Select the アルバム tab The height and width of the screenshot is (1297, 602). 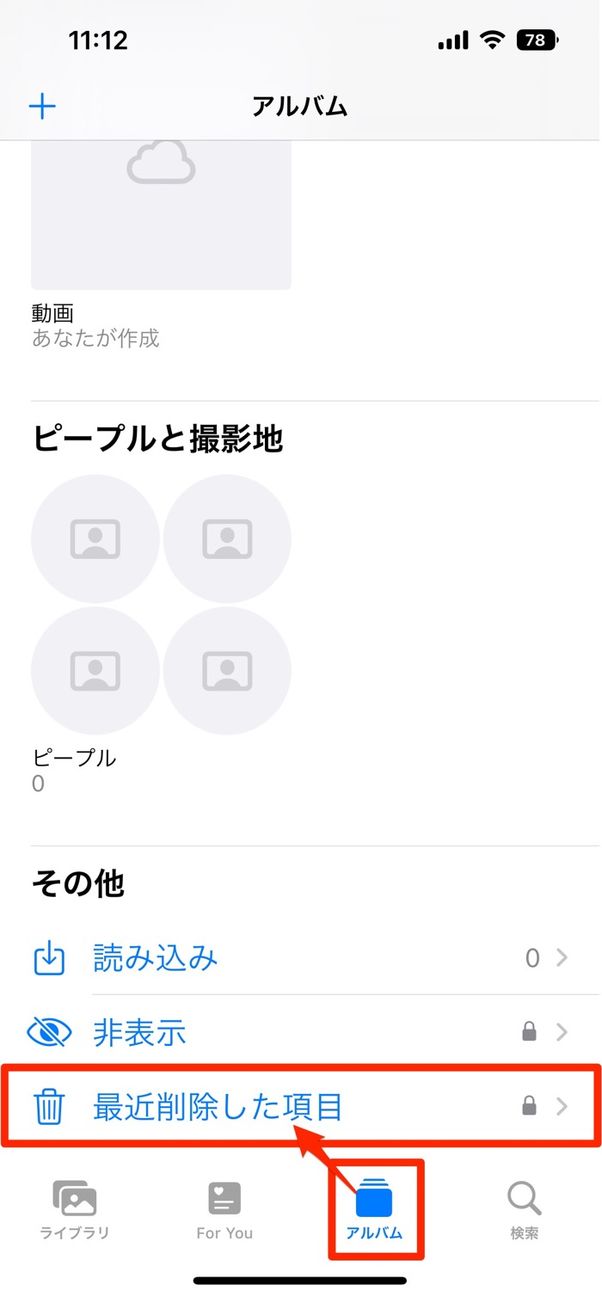point(375,1209)
